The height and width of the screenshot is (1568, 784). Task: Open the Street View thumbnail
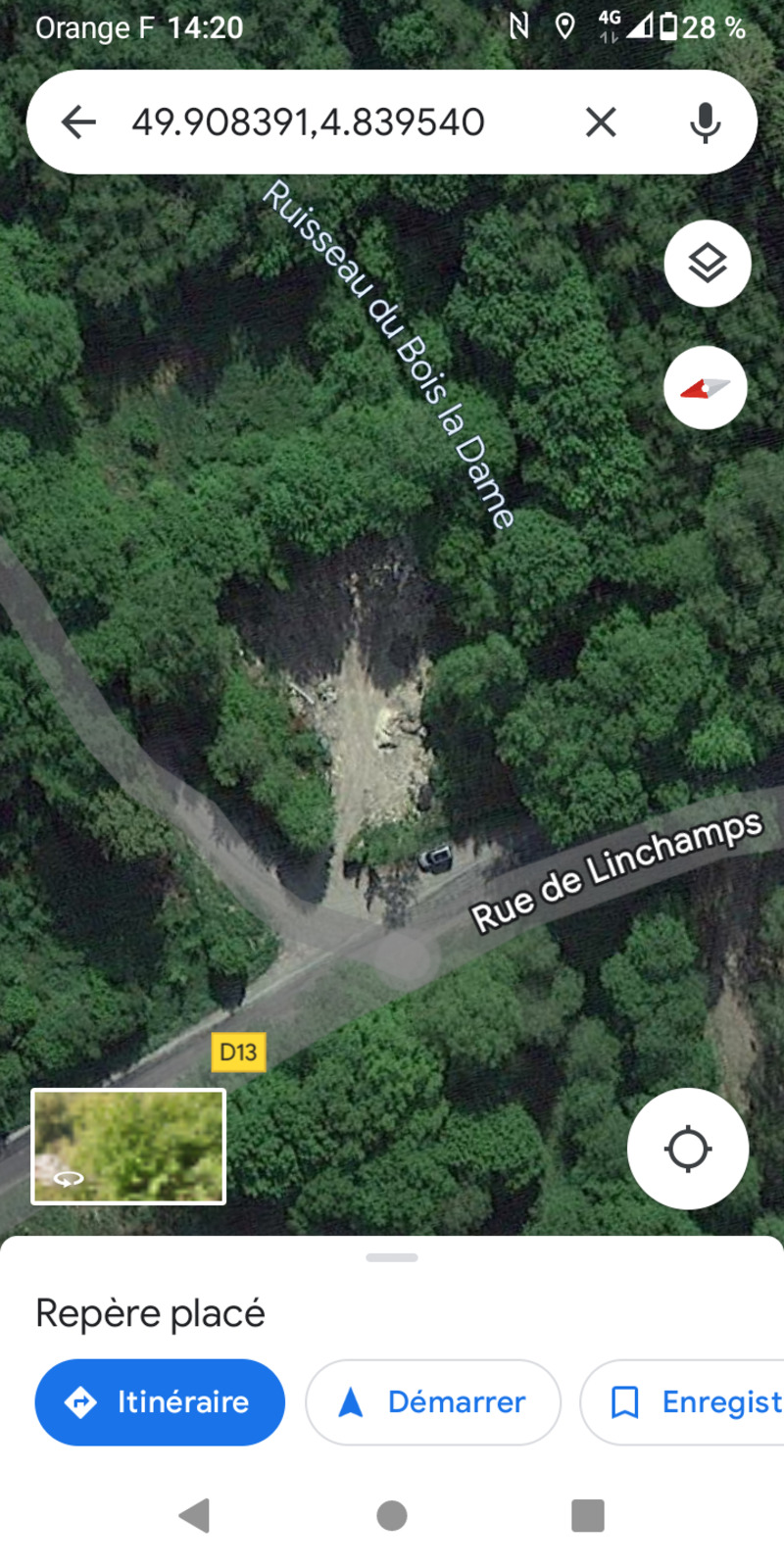[128, 1147]
